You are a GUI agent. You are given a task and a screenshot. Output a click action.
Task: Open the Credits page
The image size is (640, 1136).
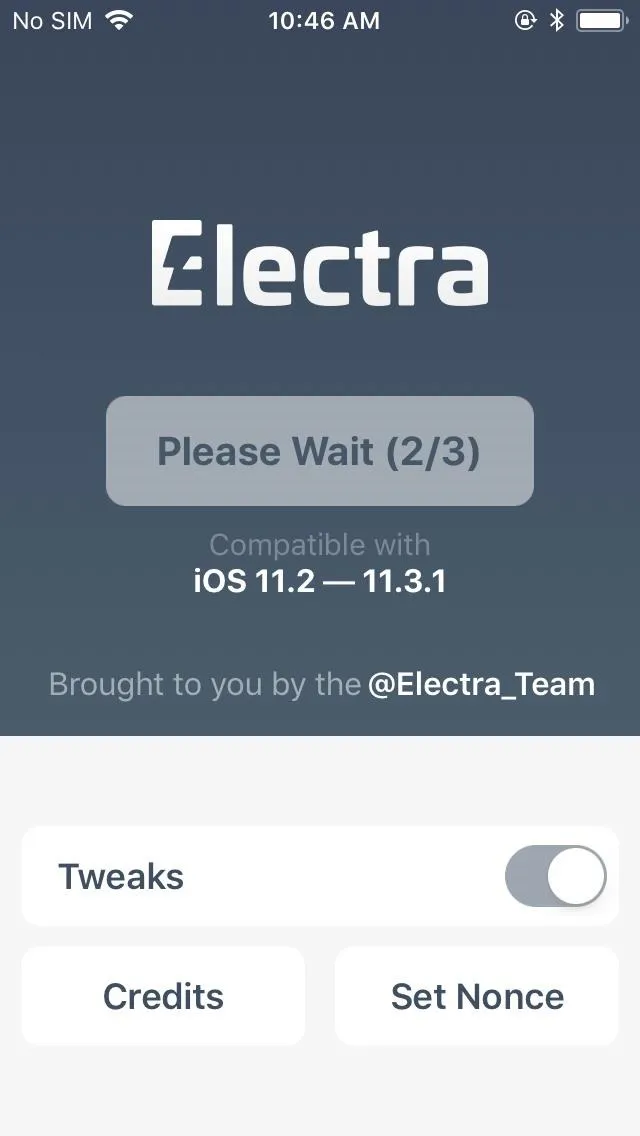[x=163, y=996]
